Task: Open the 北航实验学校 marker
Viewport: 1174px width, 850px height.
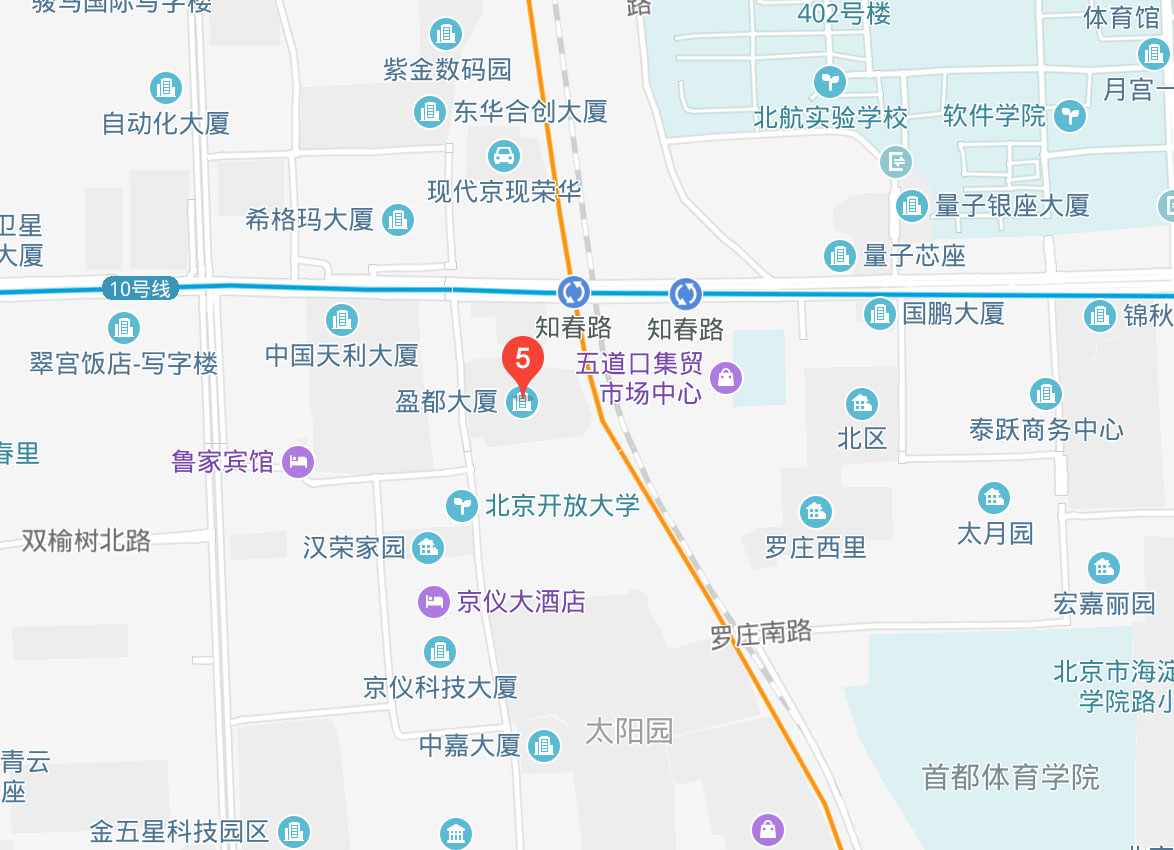Action: [x=829, y=79]
